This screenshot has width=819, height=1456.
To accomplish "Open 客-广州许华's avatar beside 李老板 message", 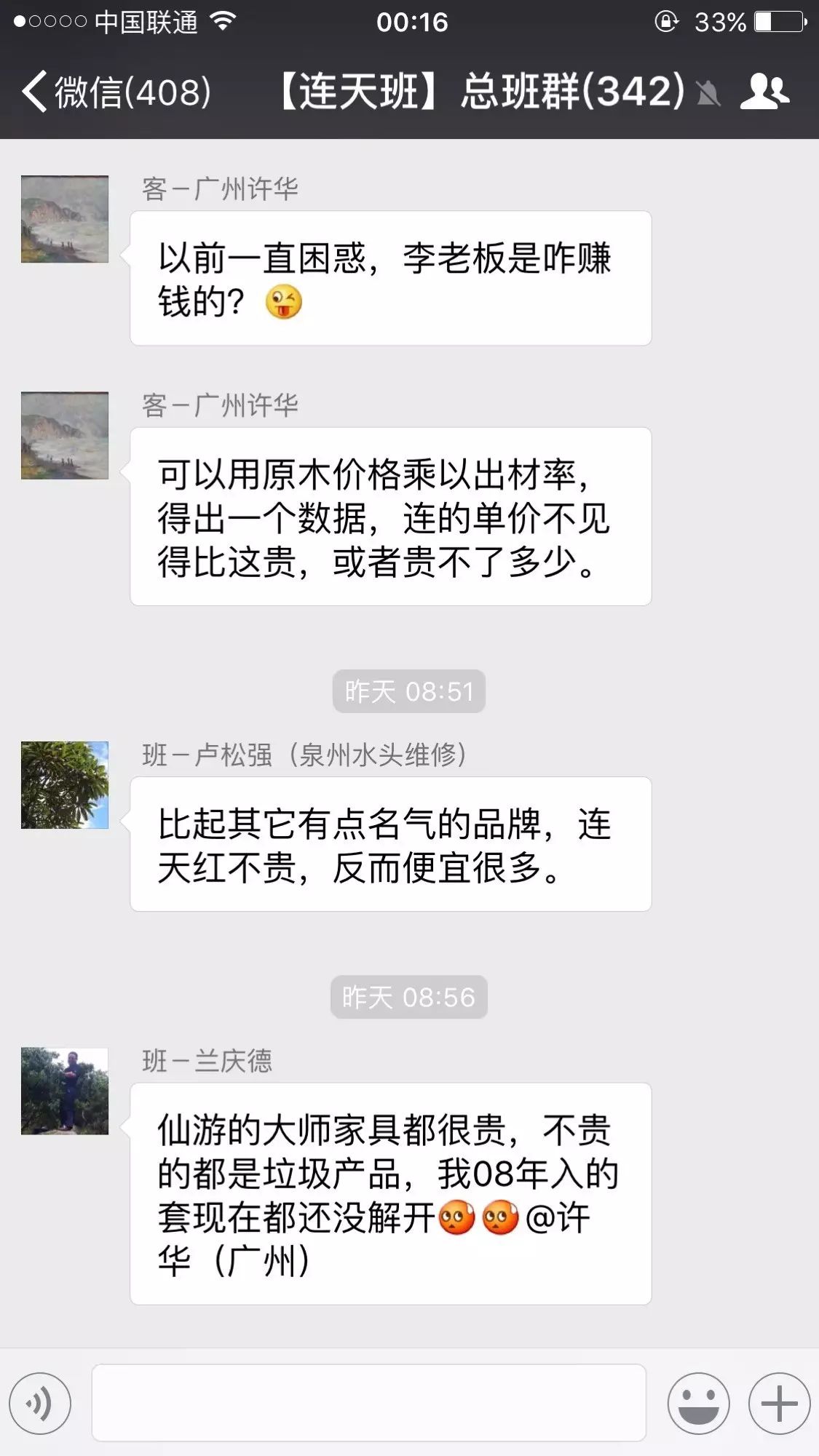I will click(65, 219).
